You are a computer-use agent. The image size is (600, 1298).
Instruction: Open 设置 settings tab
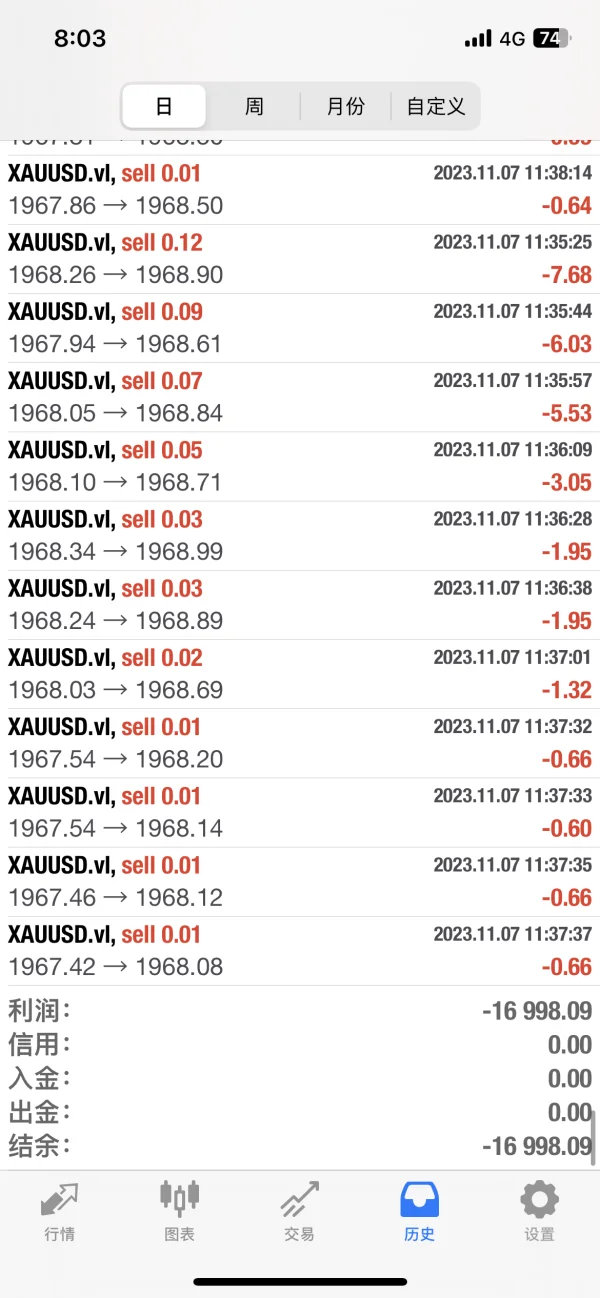tap(539, 1210)
